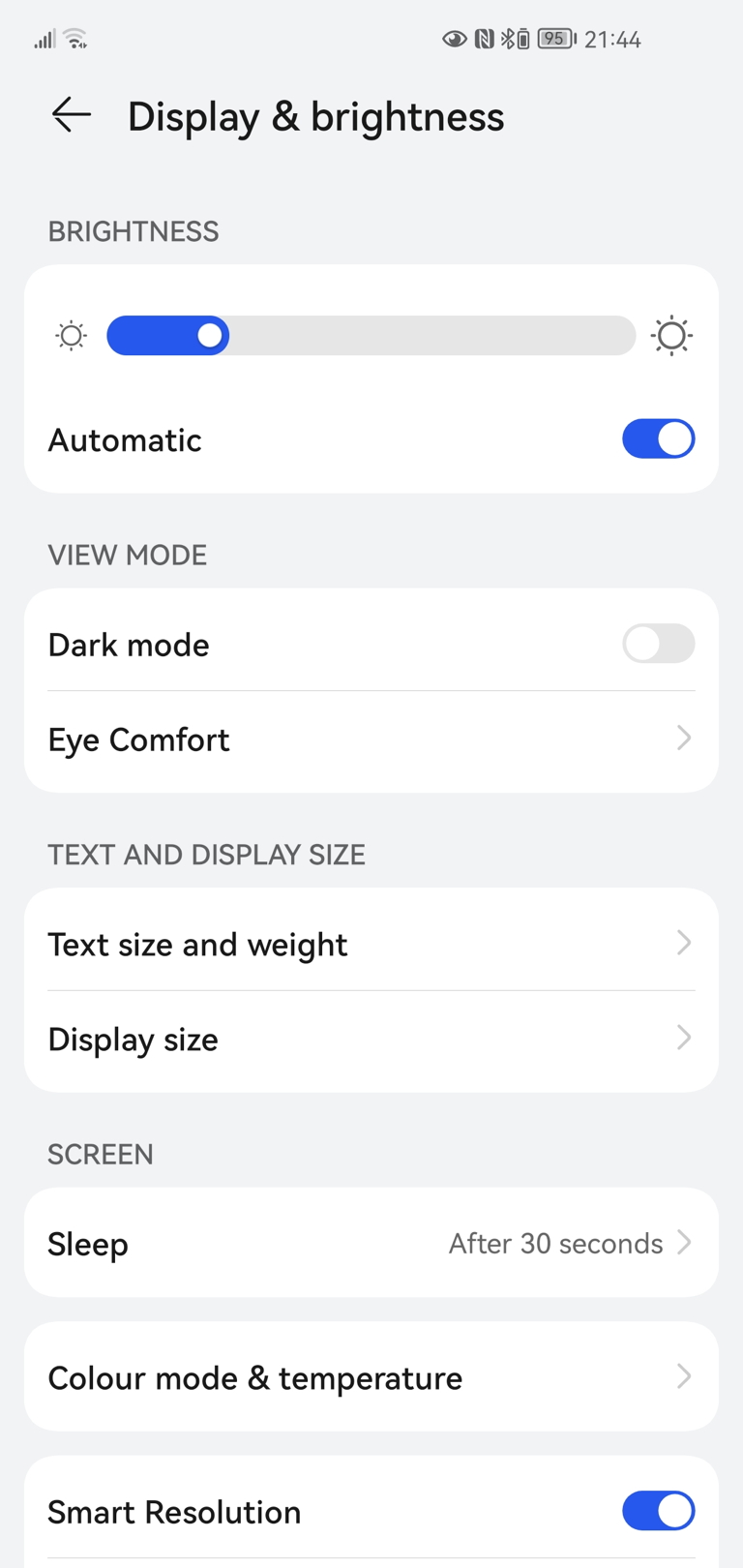The image size is (743, 1568).
Task: Change the Sleep timeout
Action: click(x=371, y=1243)
